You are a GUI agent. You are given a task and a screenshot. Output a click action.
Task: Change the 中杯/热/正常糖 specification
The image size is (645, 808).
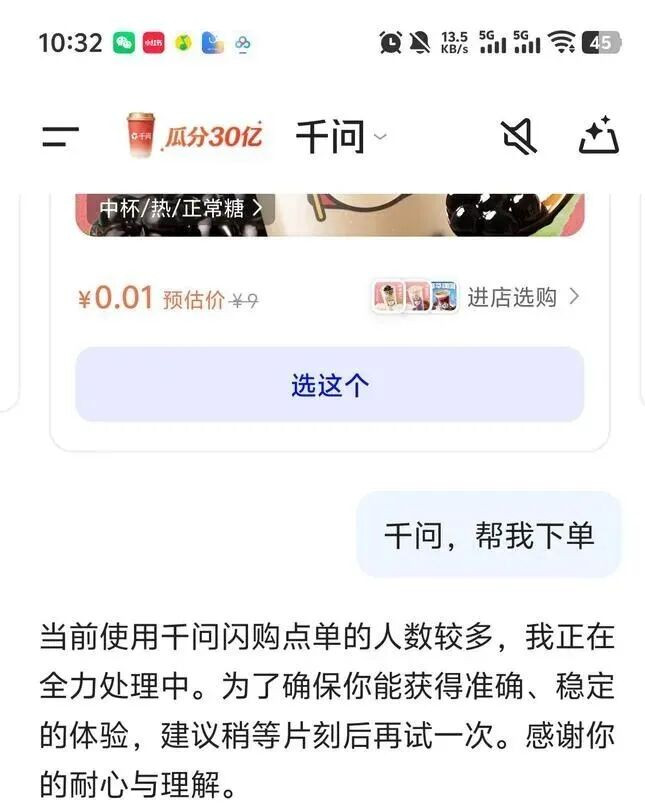pos(181,208)
